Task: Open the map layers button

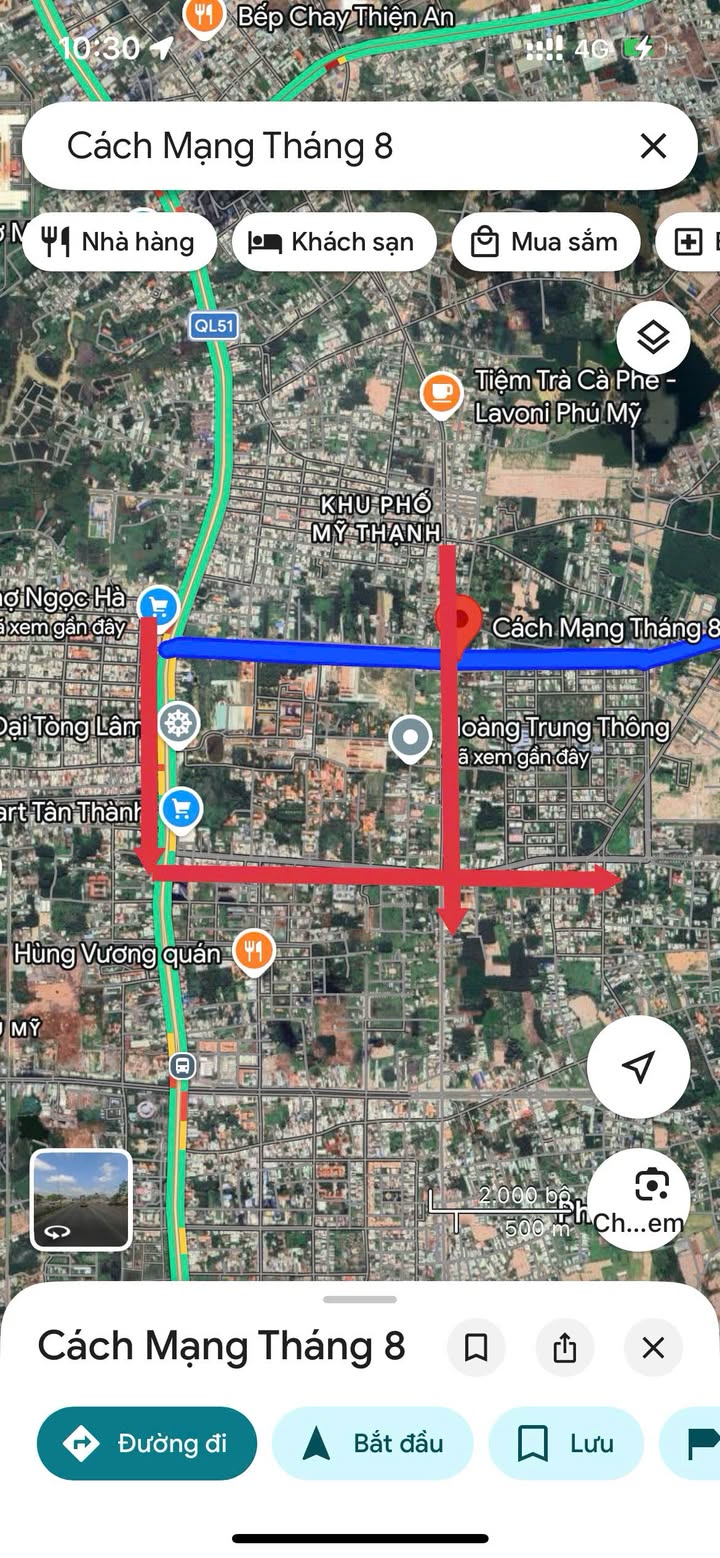Action: coord(653,338)
